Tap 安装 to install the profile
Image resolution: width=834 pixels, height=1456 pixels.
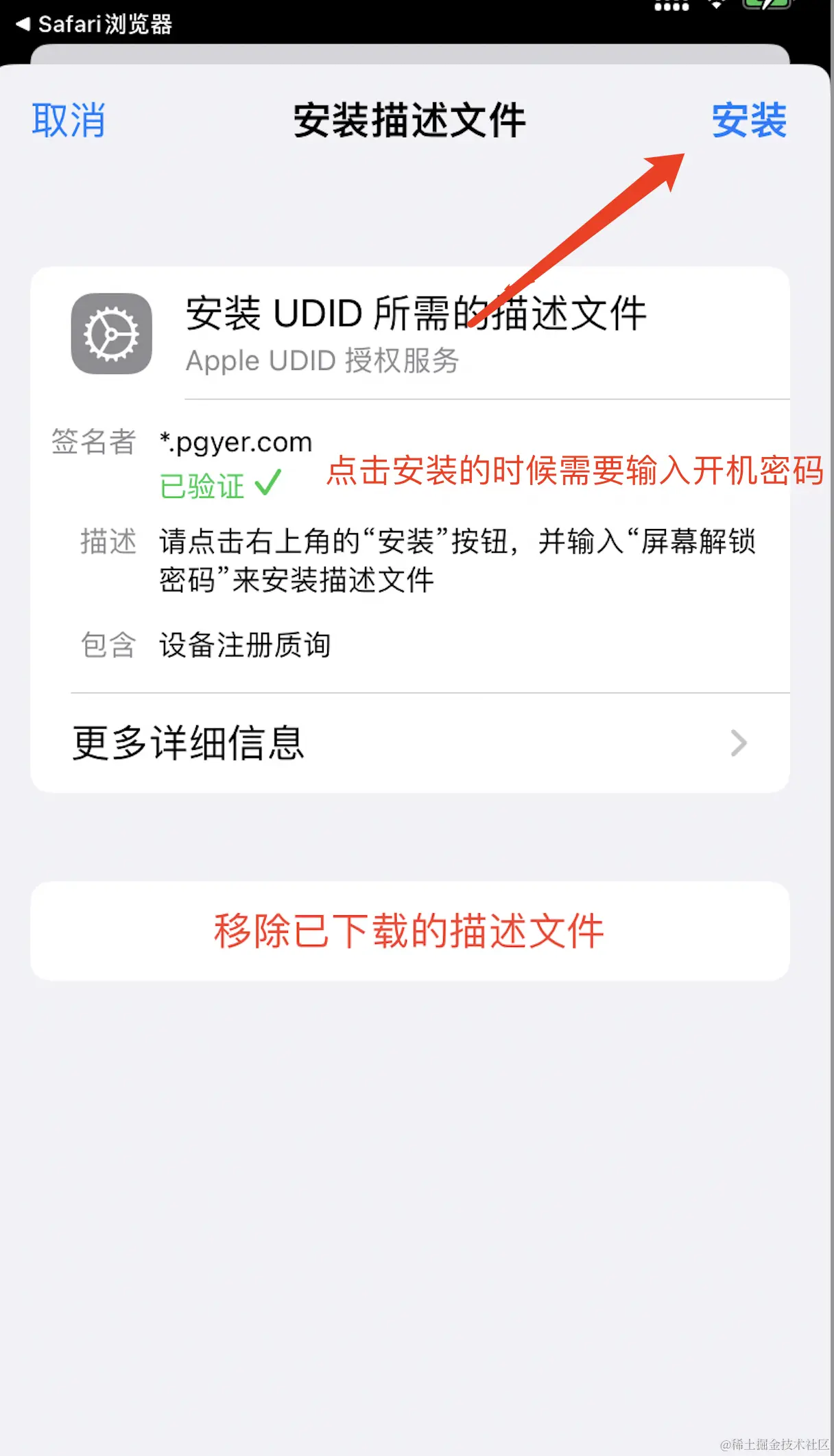click(x=748, y=121)
